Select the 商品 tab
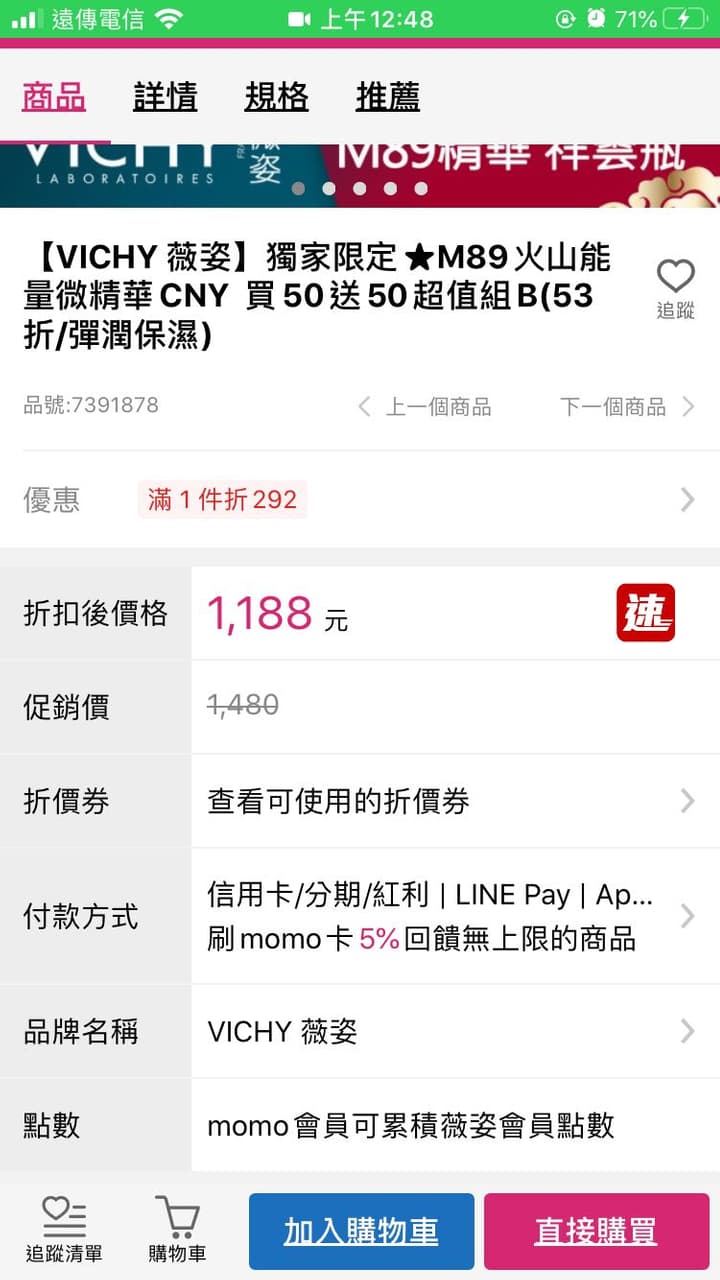The height and width of the screenshot is (1280, 720). point(54,97)
